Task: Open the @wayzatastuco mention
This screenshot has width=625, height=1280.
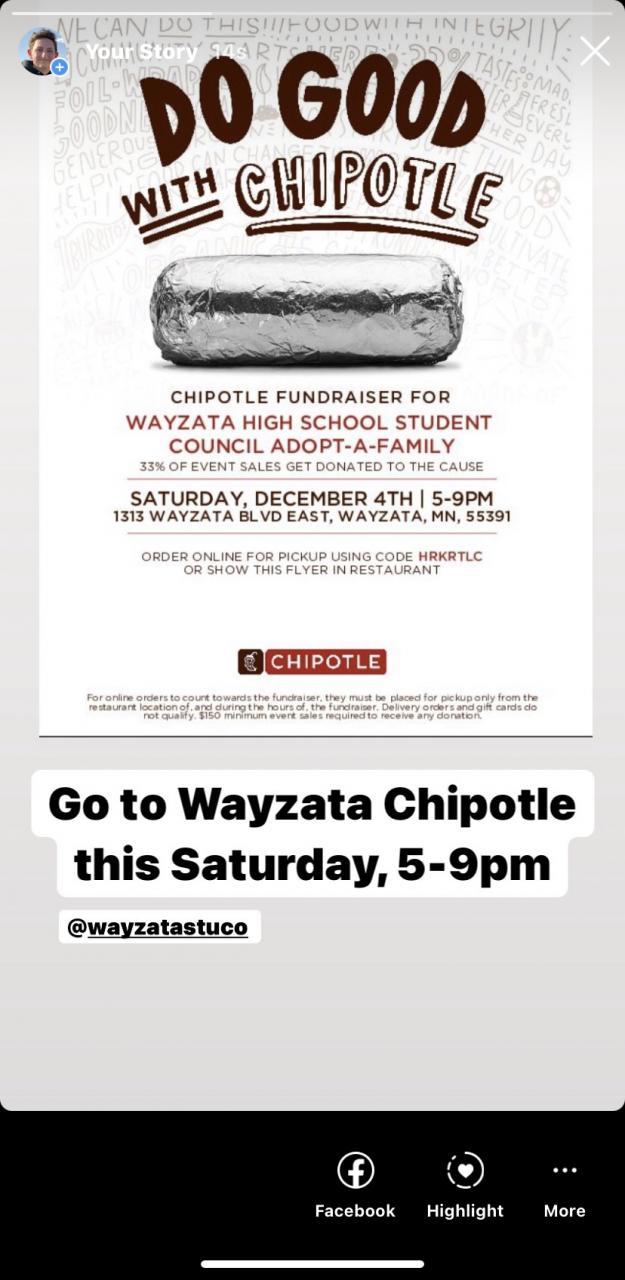Action: [157, 927]
